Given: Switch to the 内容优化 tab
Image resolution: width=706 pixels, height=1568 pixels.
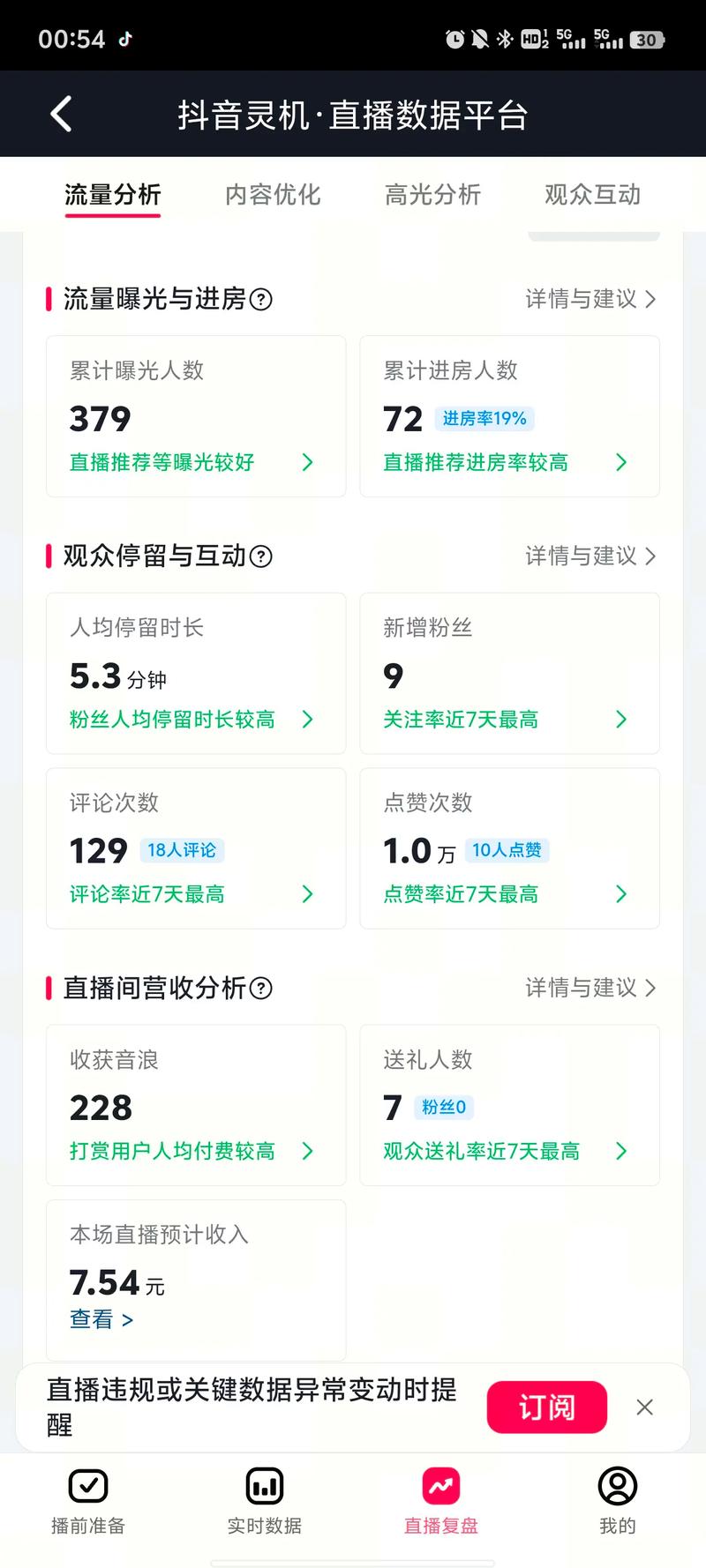Looking at the screenshot, I should coord(273,194).
